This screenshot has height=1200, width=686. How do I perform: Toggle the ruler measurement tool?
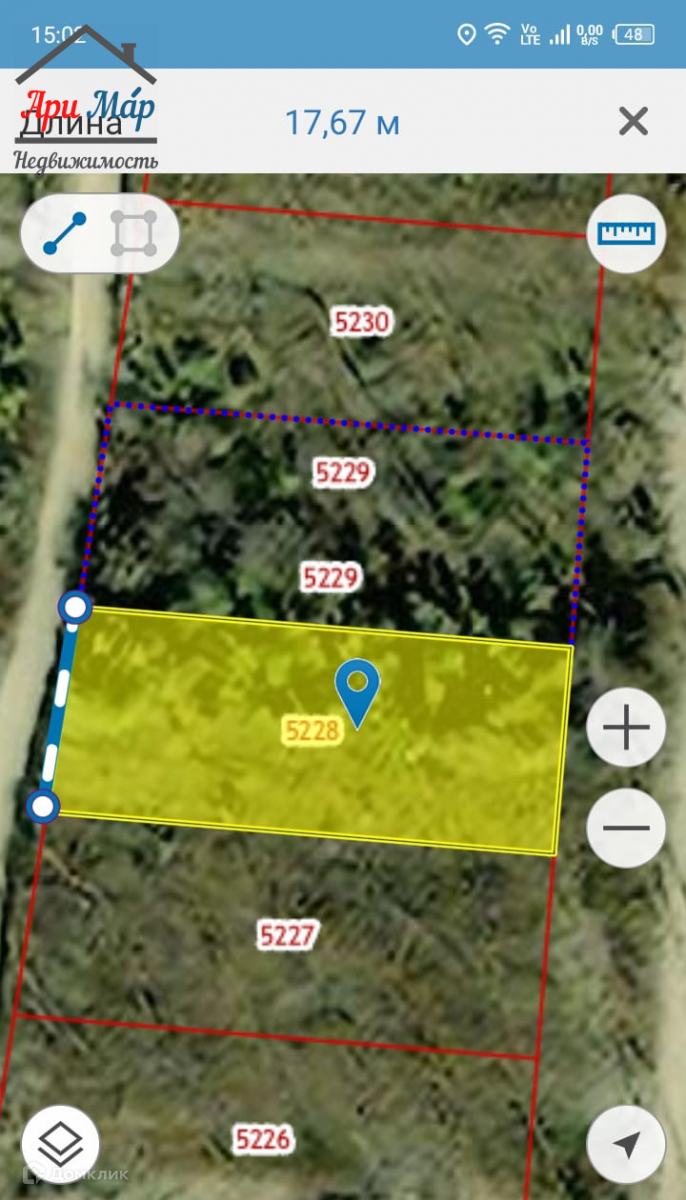click(x=626, y=233)
